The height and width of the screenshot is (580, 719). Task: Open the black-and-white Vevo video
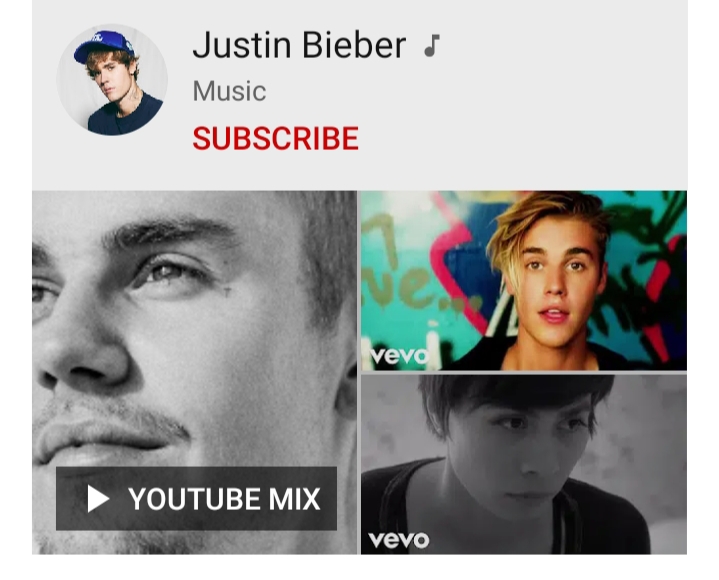click(x=523, y=464)
